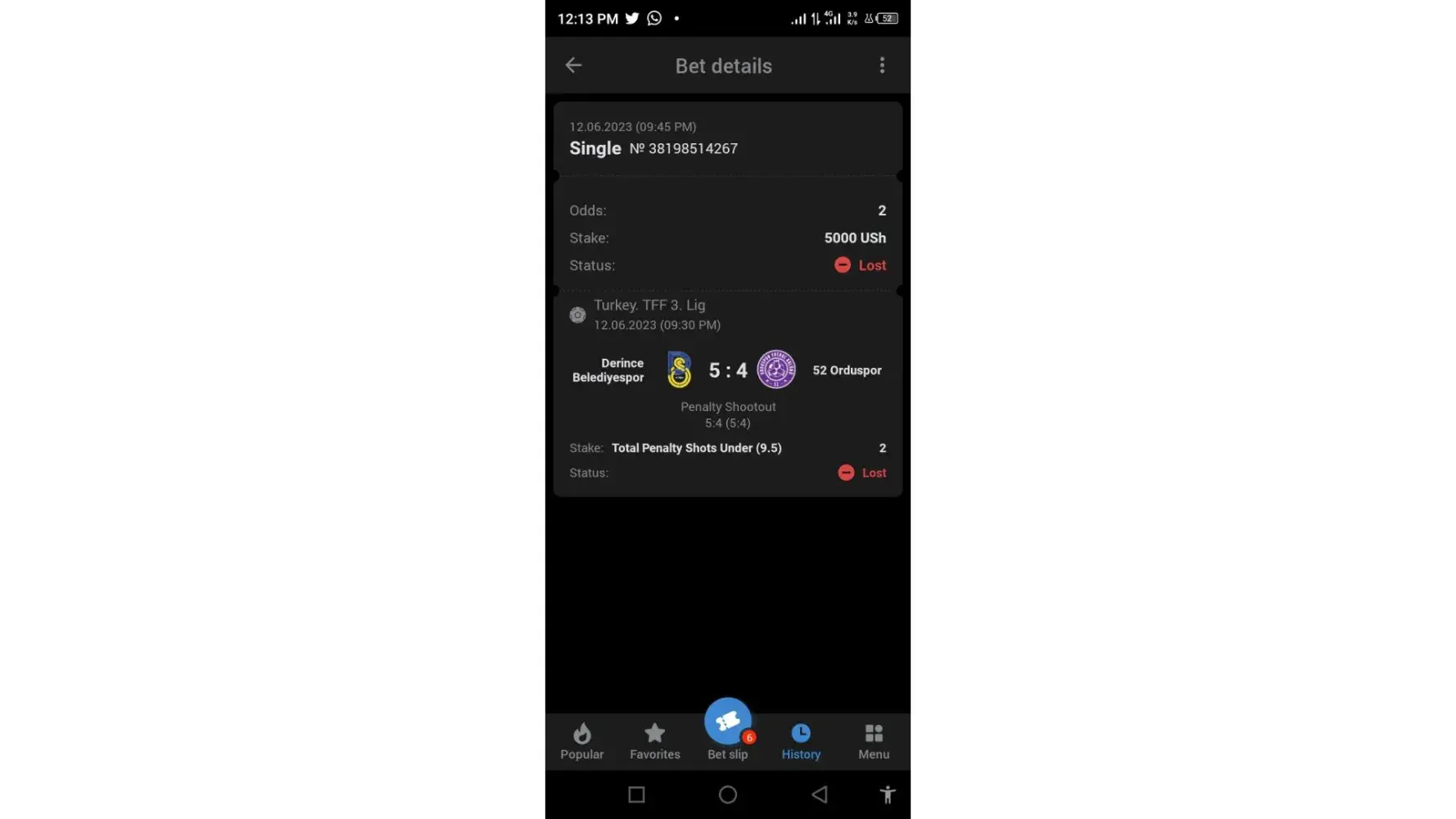
Task: Open the Derince Belediyespor vs 52 Orduspor match
Action: click(727, 370)
